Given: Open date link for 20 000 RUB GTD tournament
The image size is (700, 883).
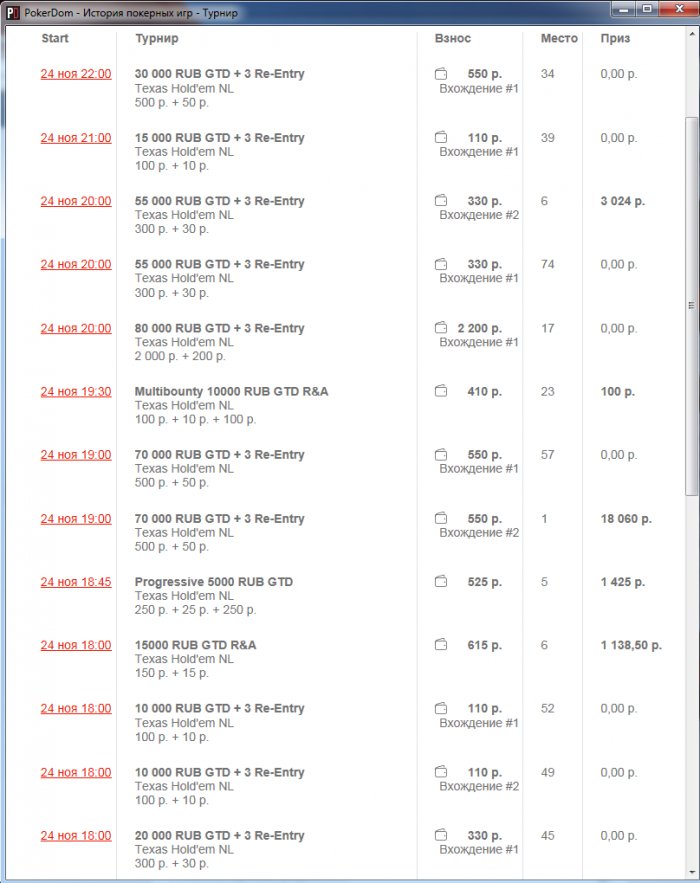Looking at the screenshot, I should coord(76,836).
